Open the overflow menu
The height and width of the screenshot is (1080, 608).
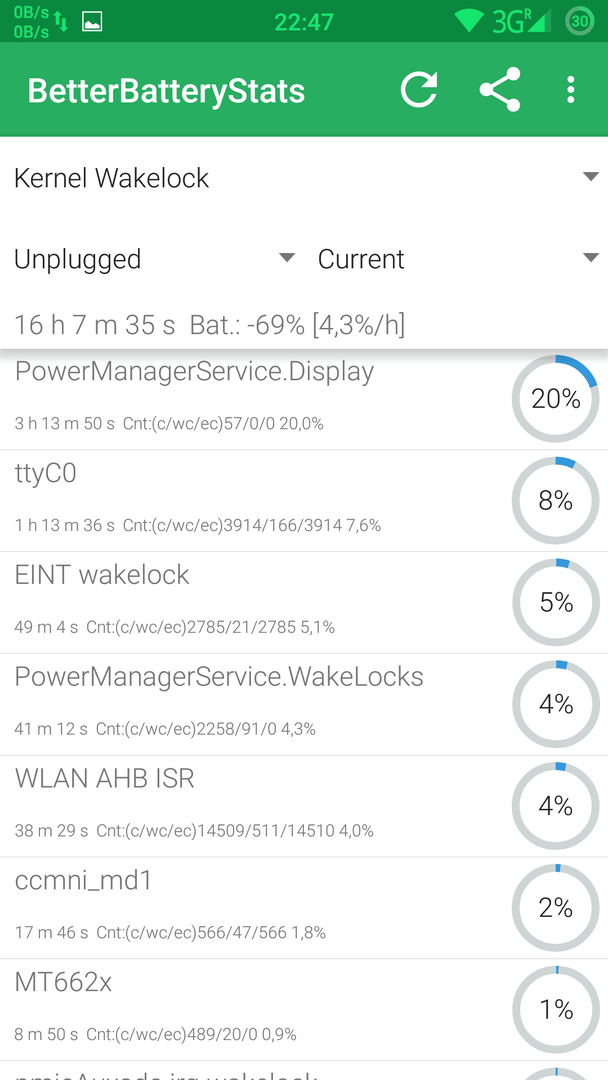tap(570, 90)
